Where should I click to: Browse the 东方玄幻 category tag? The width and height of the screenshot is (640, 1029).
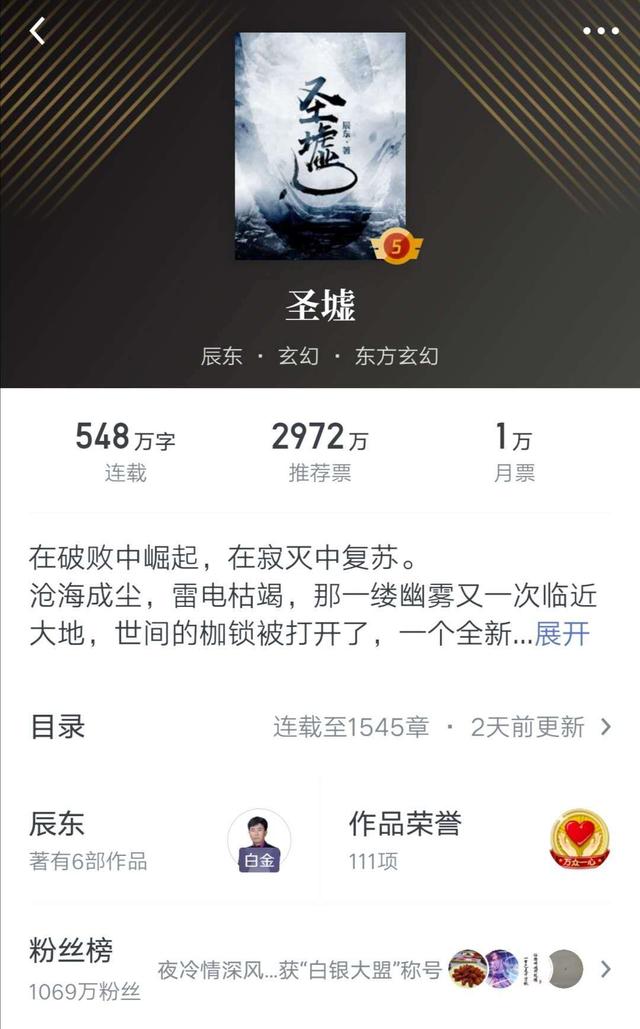point(396,356)
